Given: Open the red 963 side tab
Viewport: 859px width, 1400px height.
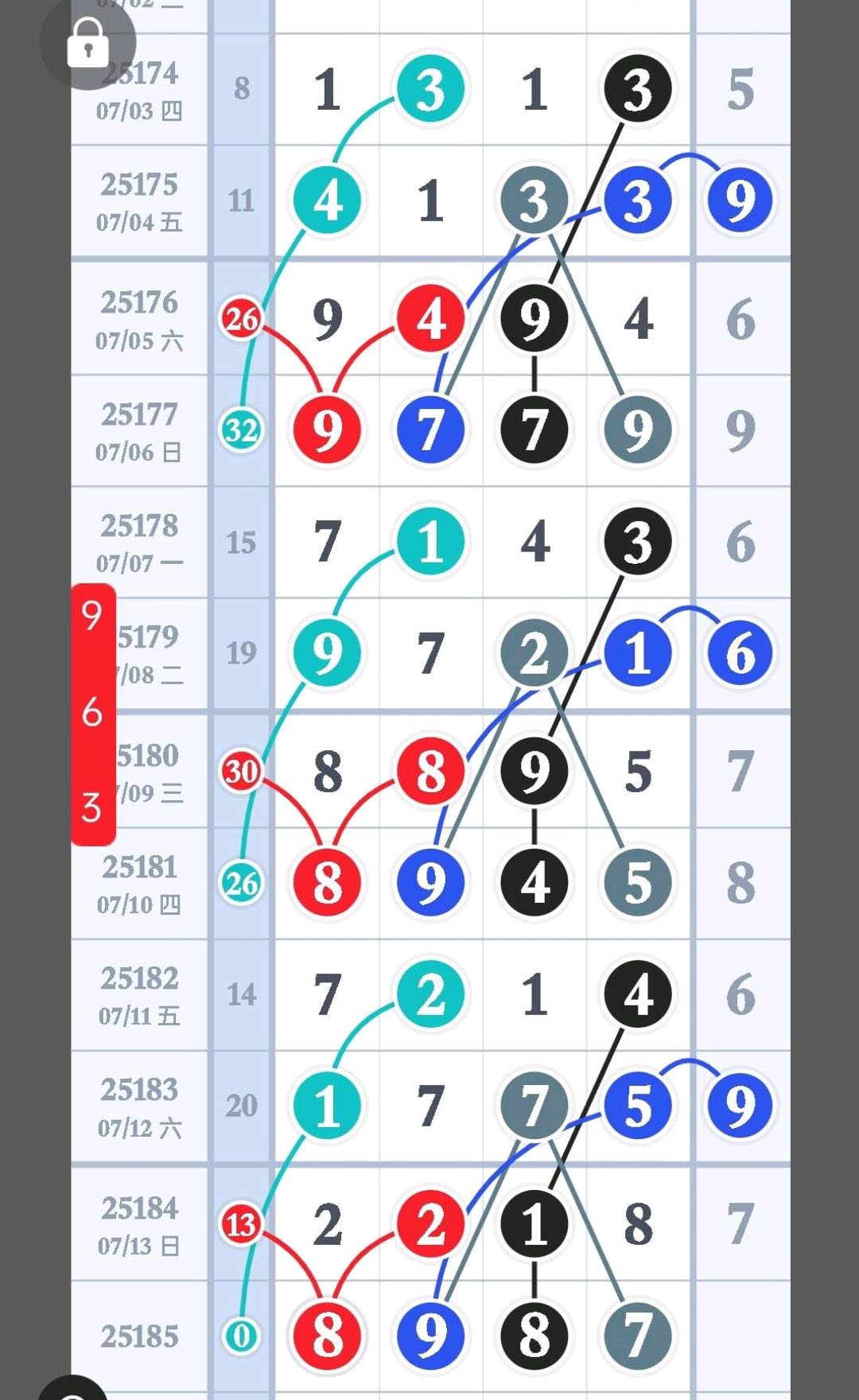Looking at the screenshot, I should tap(93, 713).
